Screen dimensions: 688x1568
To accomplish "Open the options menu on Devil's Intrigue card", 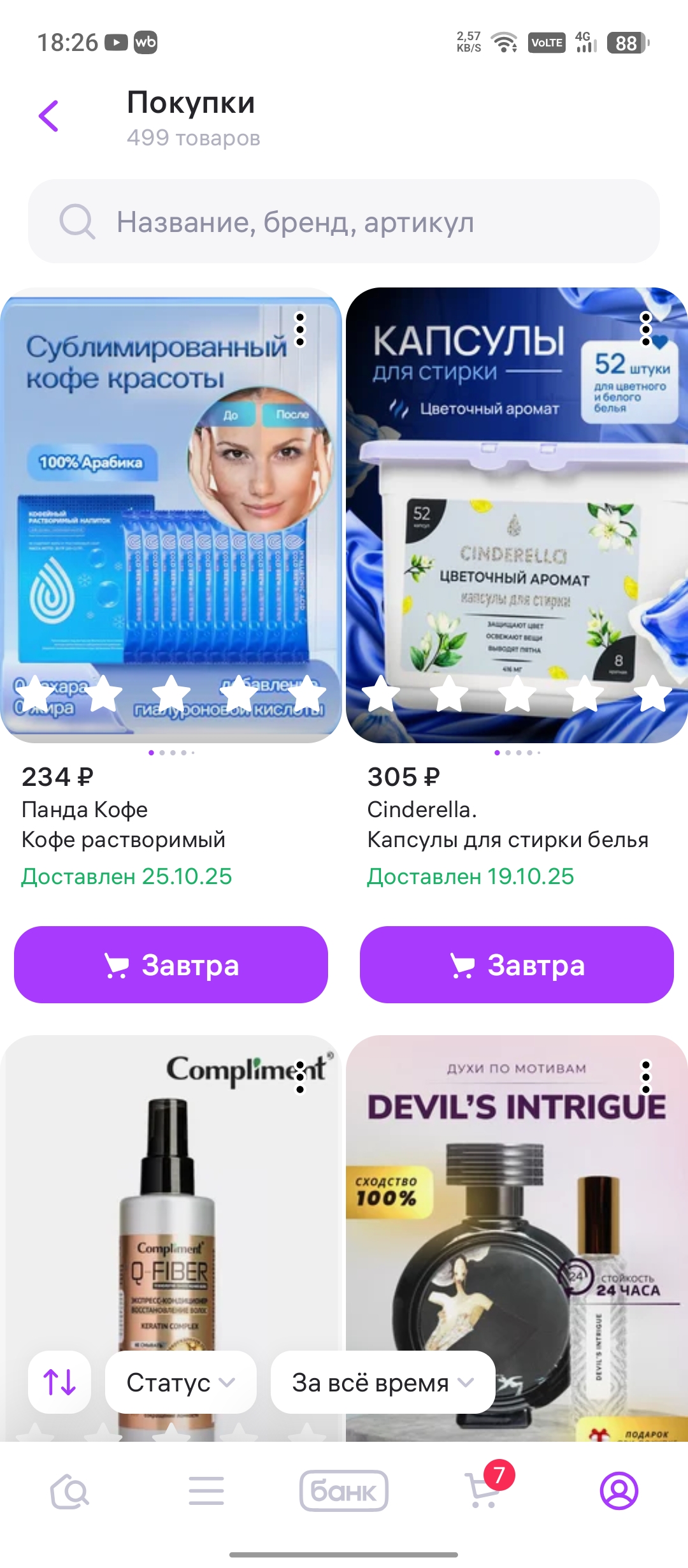I will (x=645, y=1077).
